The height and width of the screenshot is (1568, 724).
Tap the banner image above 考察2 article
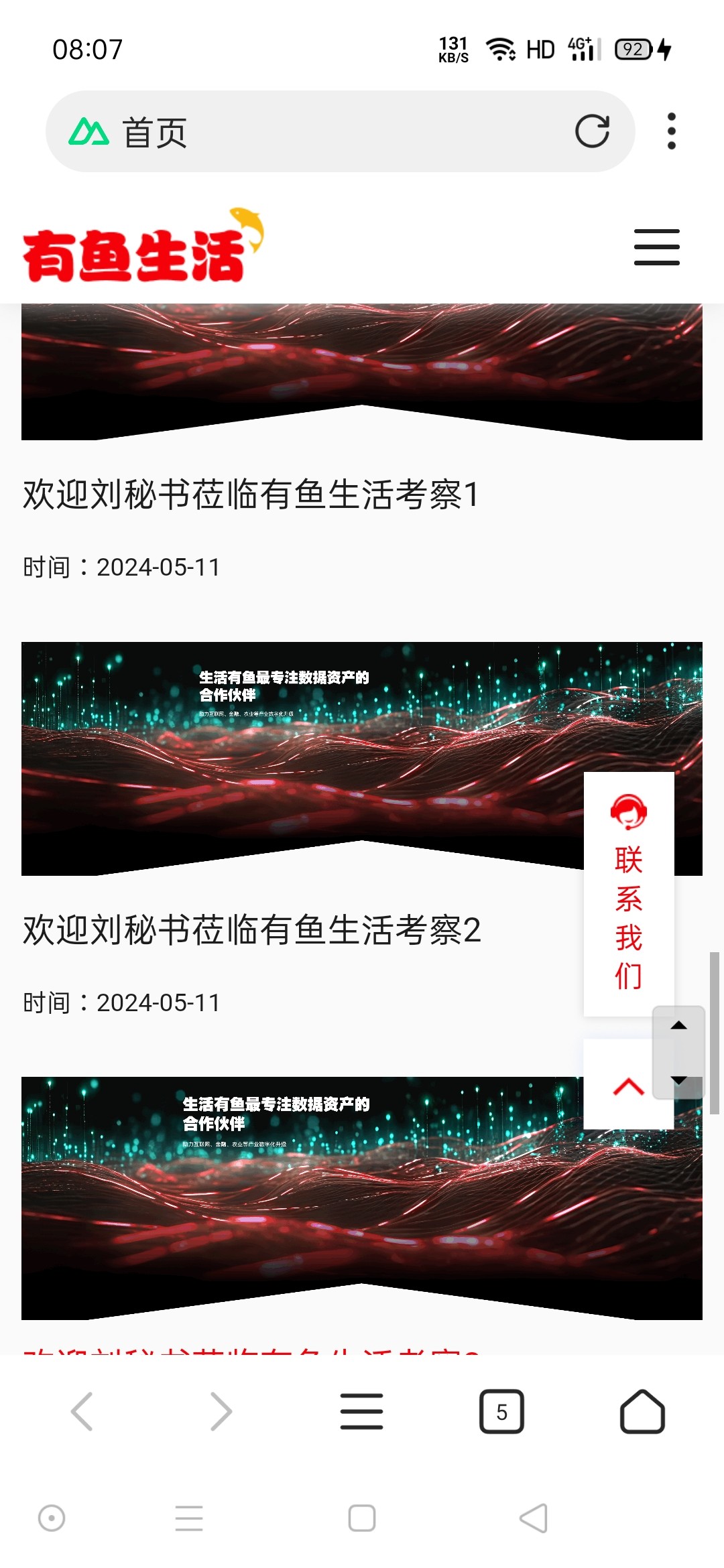(302, 757)
